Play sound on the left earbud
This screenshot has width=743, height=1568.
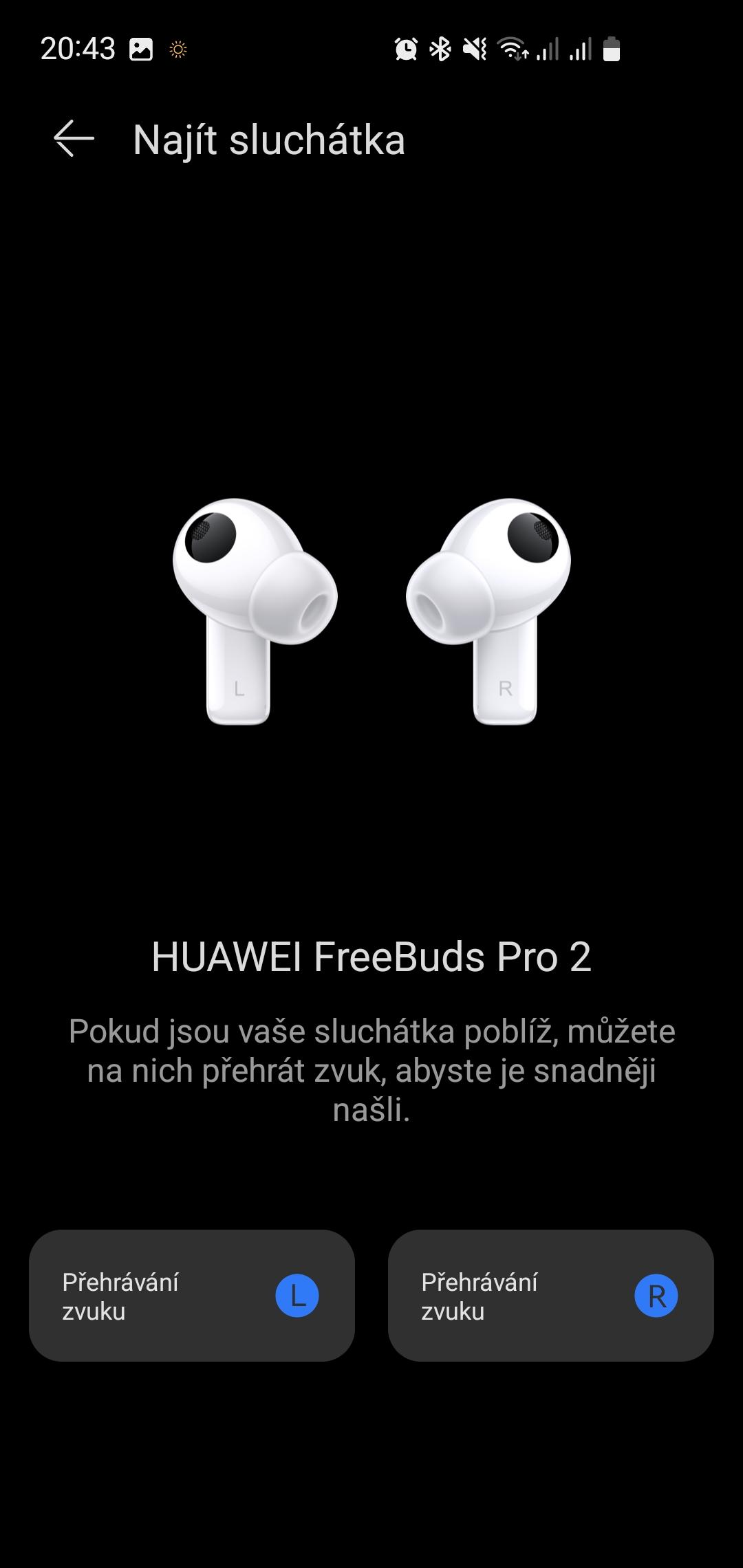[192, 1296]
